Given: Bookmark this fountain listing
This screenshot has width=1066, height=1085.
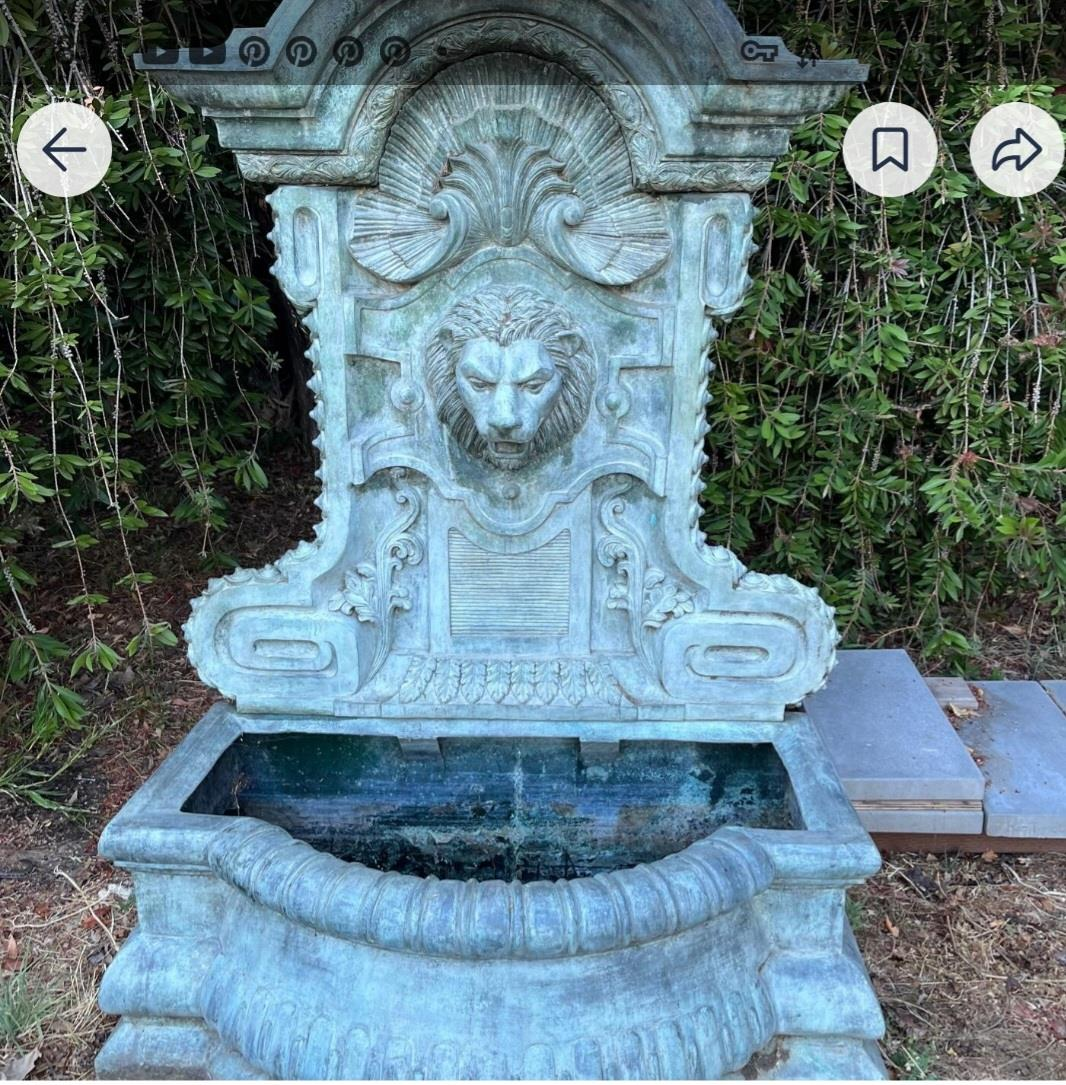Looking at the screenshot, I should pyautogui.click(x=889, y=150).
